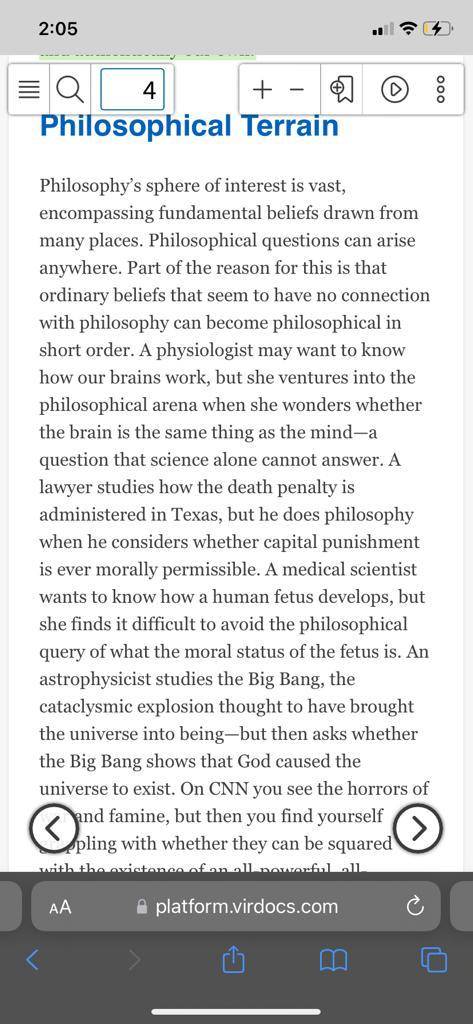Show all open Safari tabs
This screenshot has width=473, height=1024.
(434, 959)
